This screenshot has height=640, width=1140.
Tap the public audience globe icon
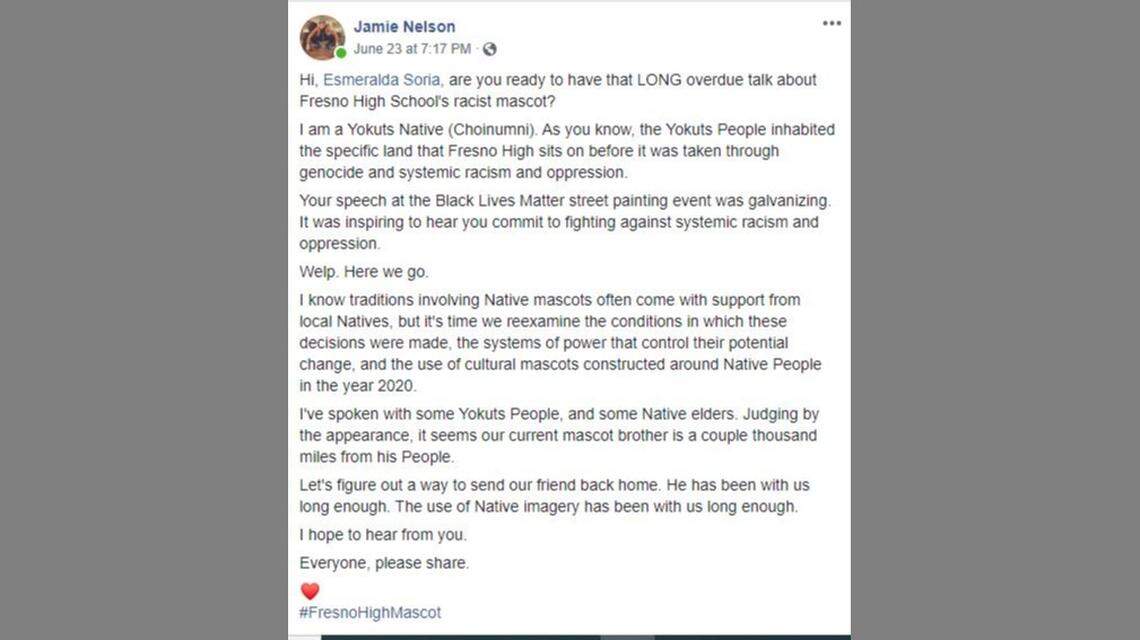coord(489,49)
